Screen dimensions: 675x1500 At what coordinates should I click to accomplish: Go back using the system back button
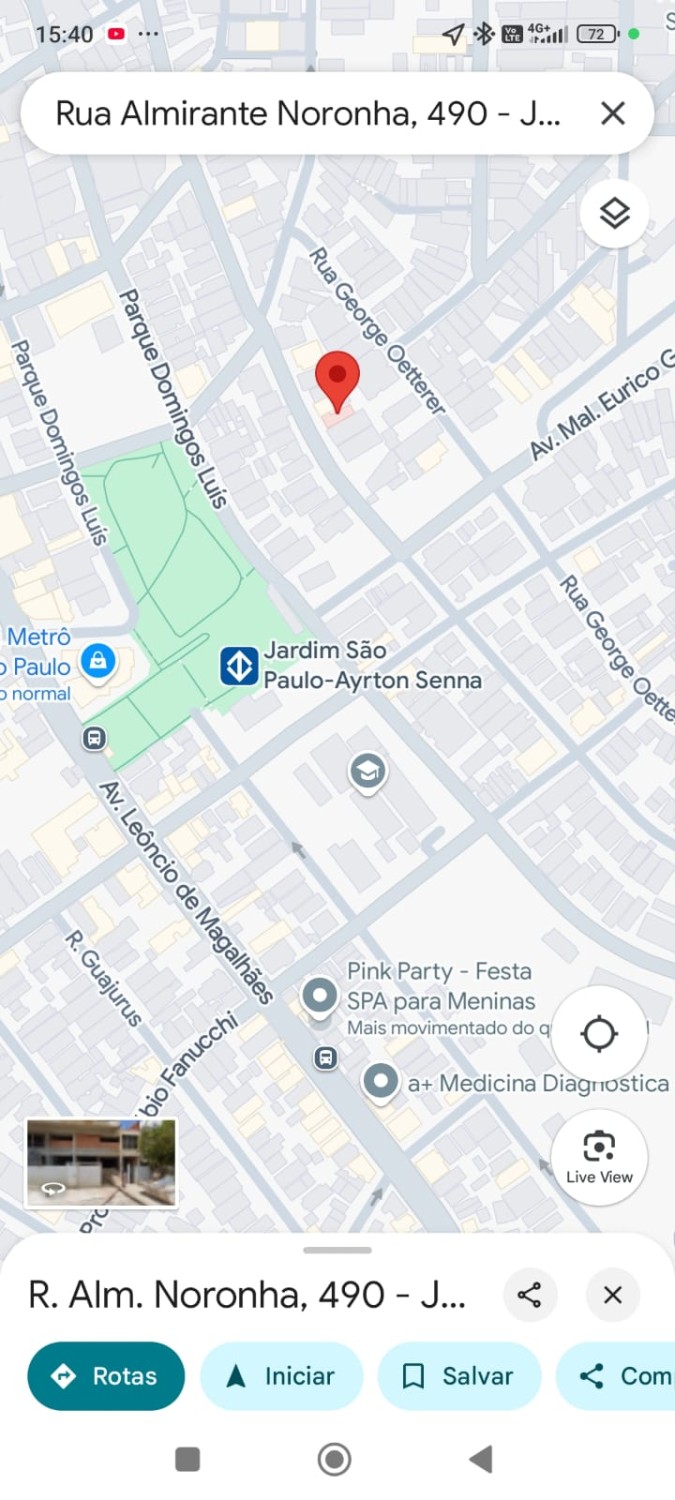click(x=481, y=1459)
